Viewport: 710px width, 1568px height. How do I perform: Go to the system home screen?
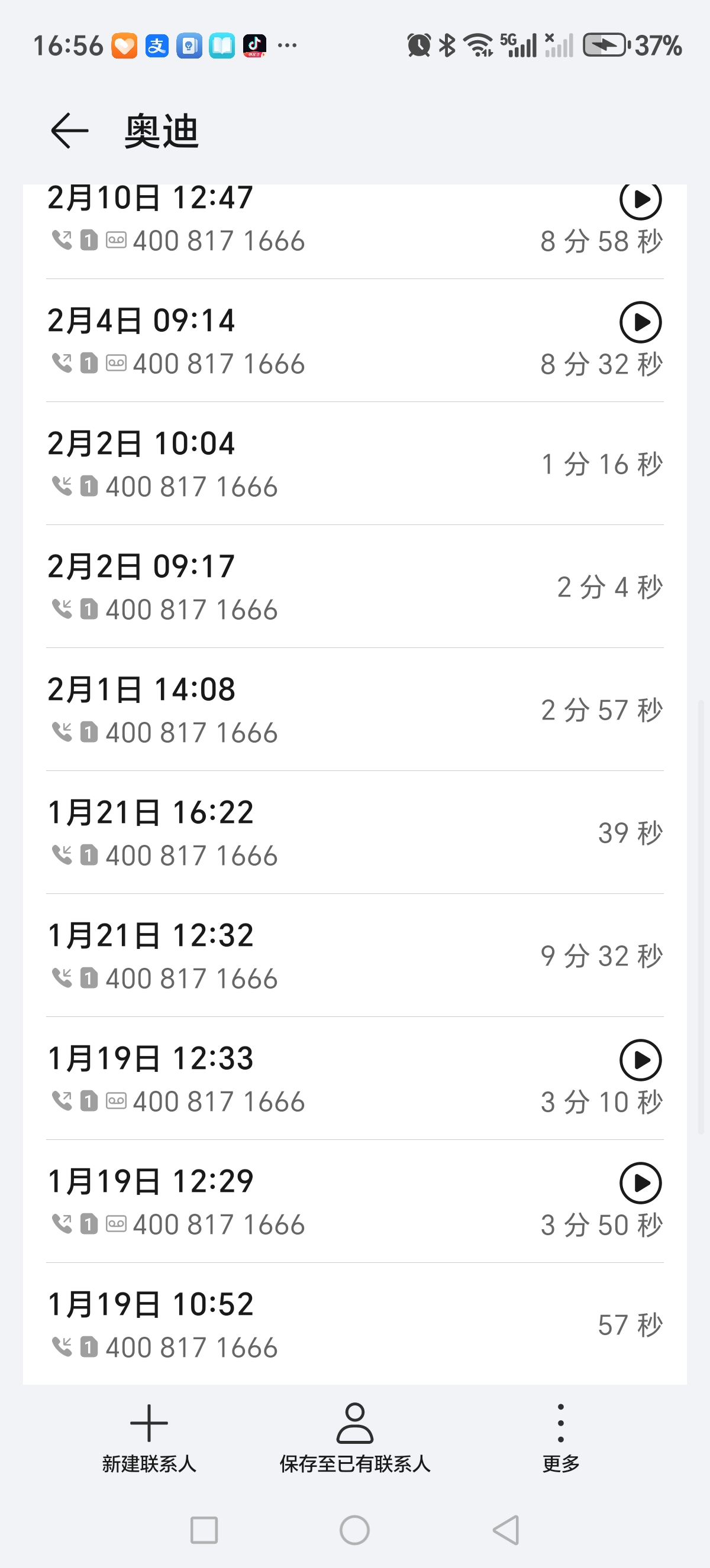[x=354, y=1530]
